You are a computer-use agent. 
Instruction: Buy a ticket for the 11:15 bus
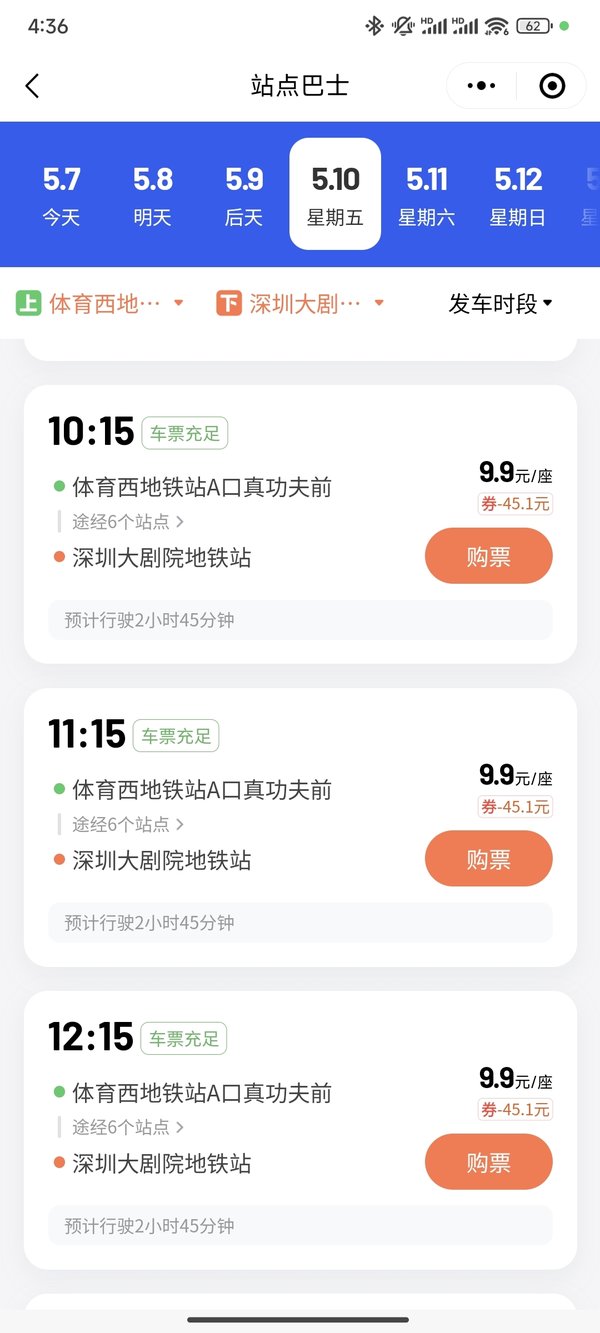point(488,858)
